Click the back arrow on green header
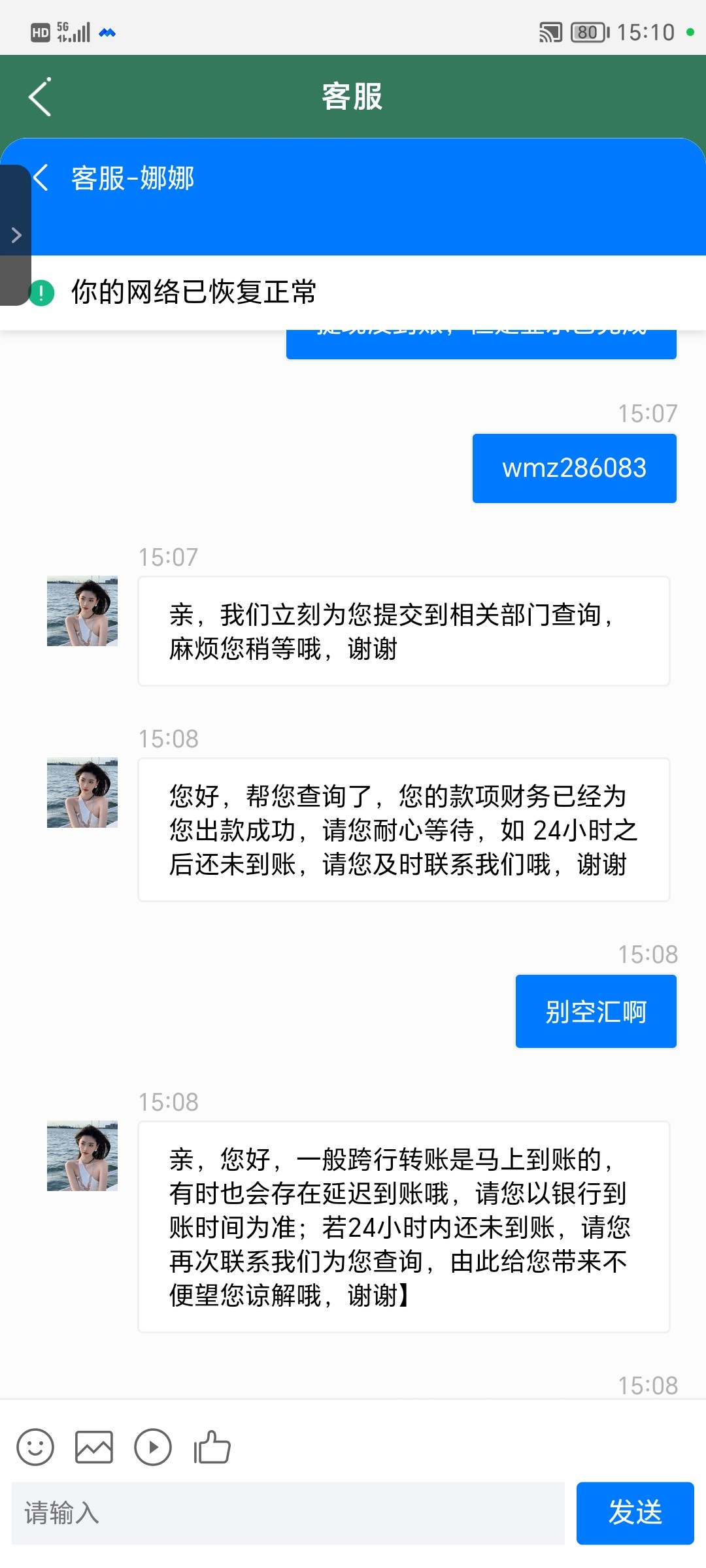 pos(39,97)
